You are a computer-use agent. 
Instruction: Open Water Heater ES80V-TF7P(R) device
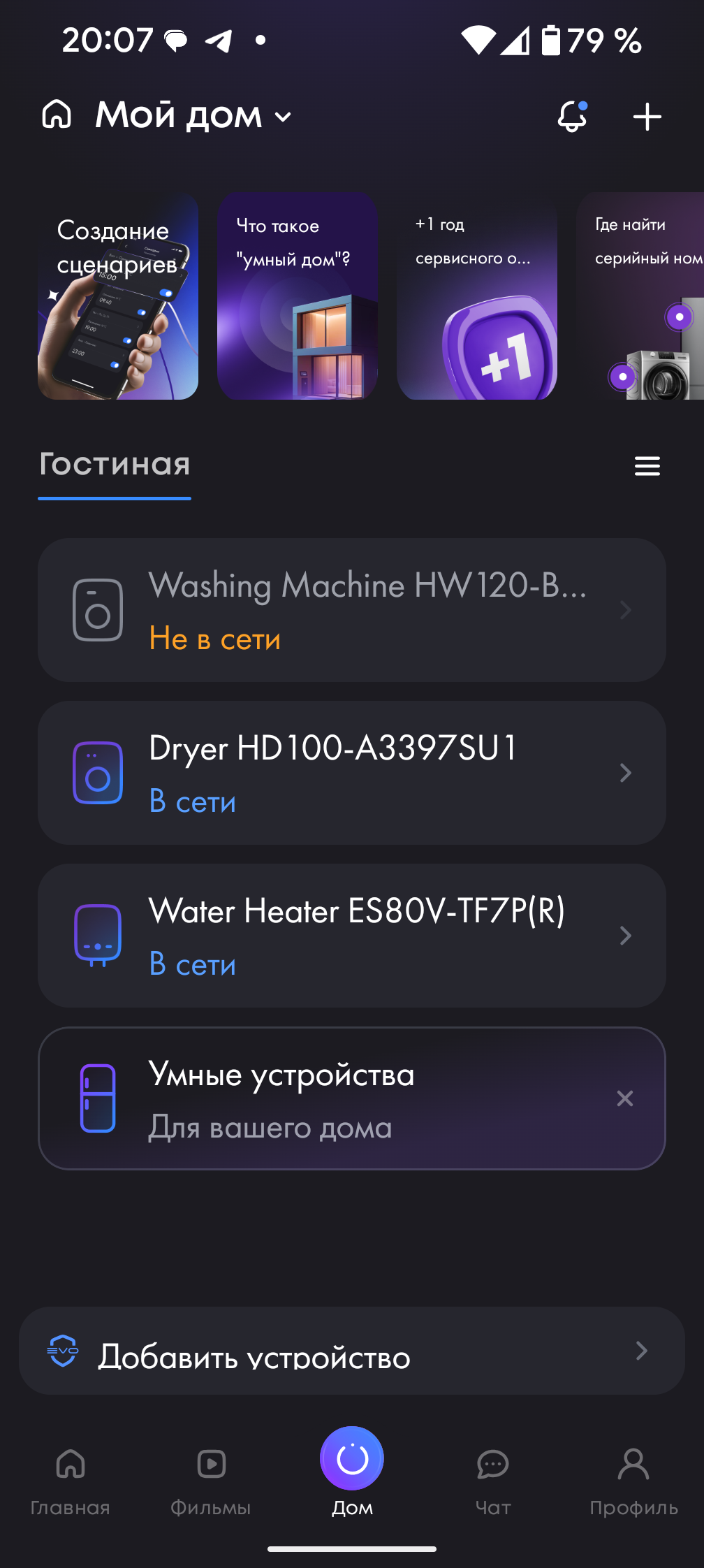(x=351, y=936)
